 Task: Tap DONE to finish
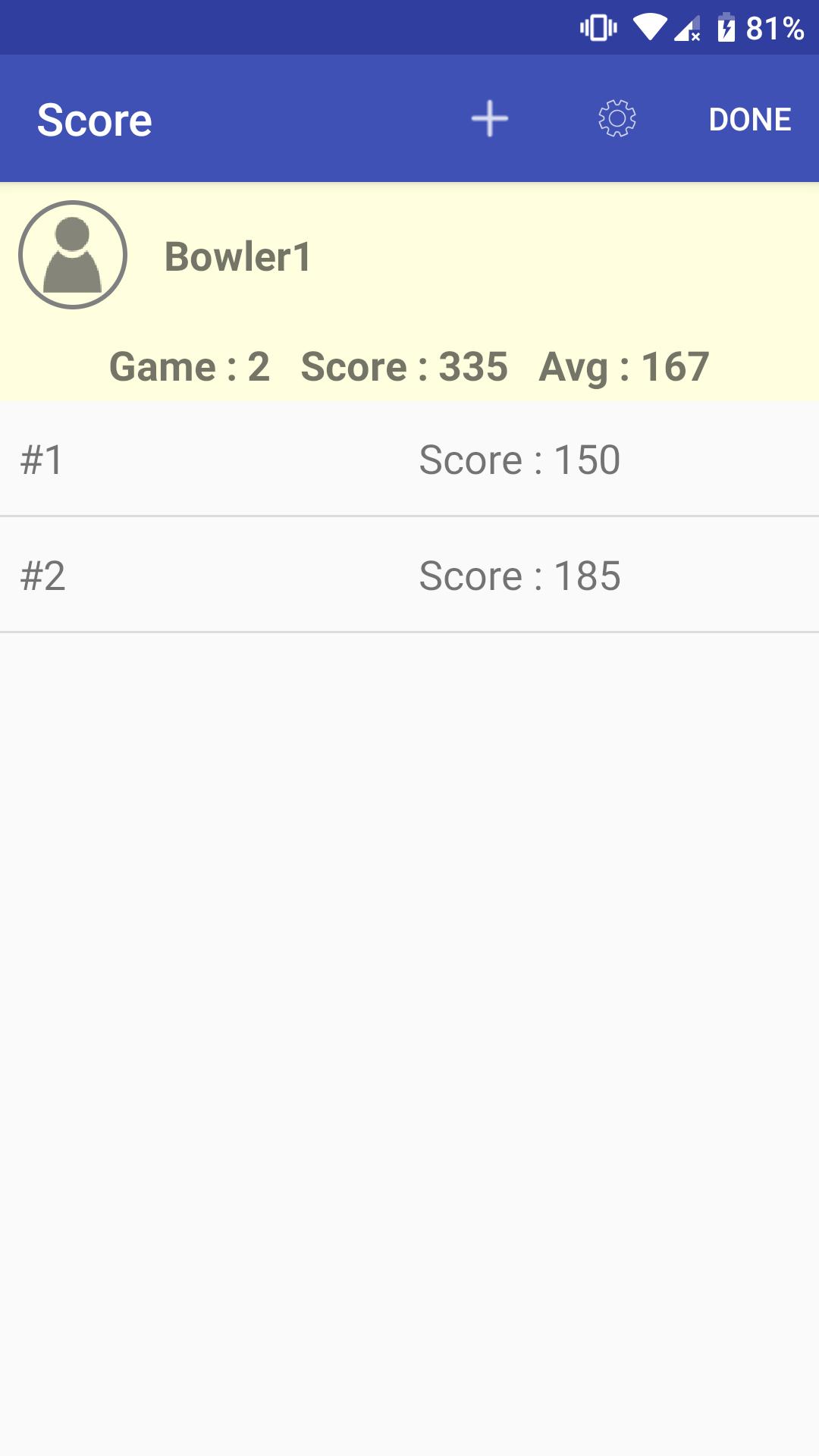click(x=750, y=119)
